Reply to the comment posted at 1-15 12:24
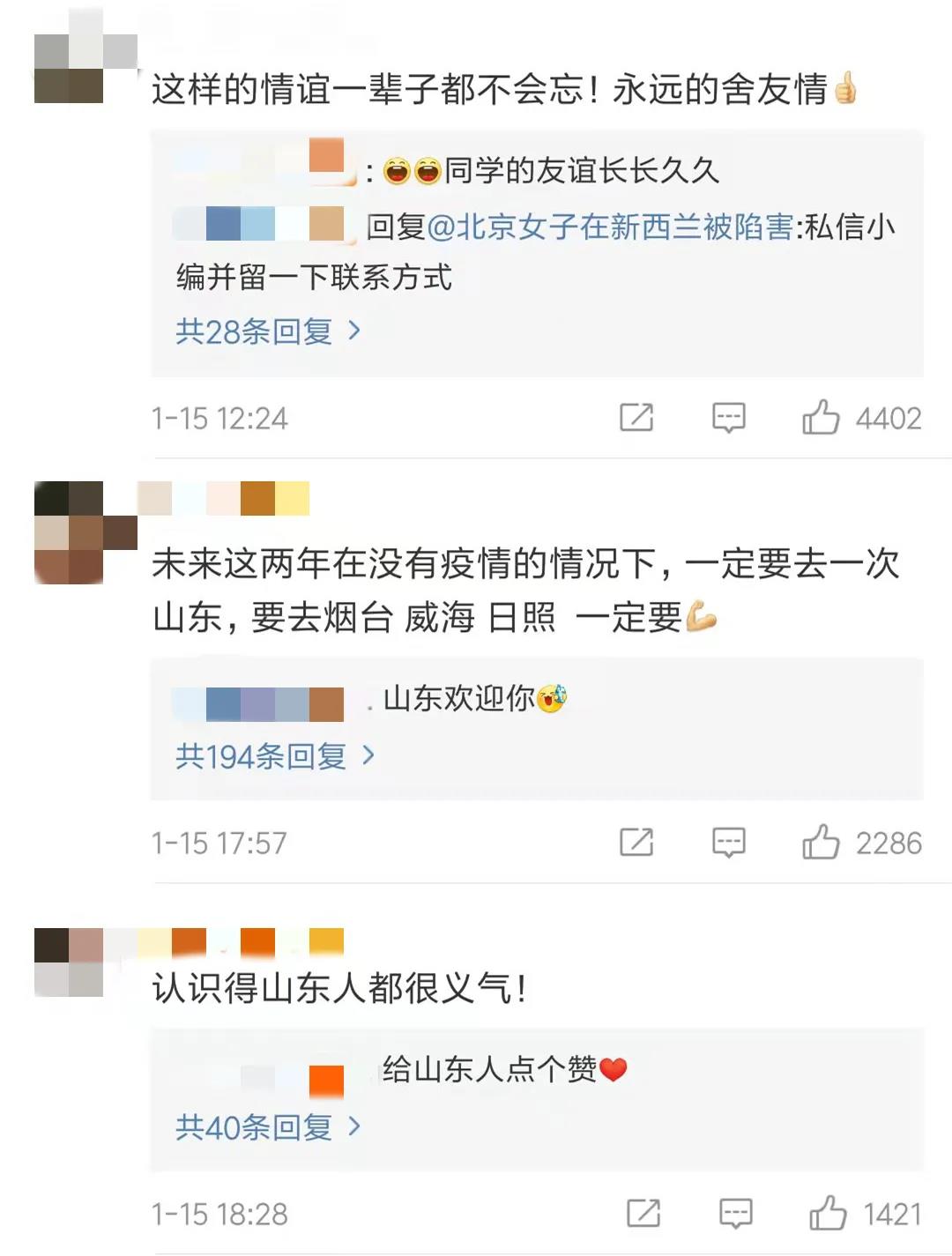 (x=728, y=417)
